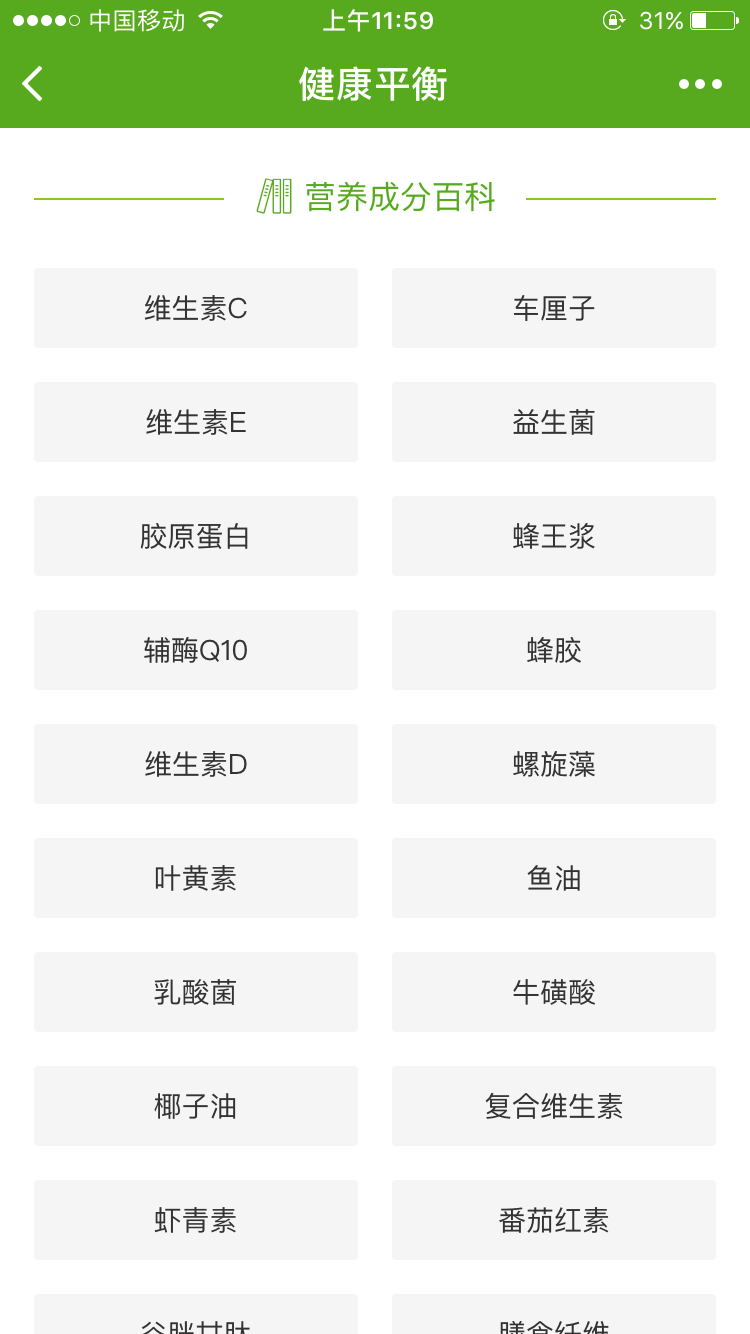Select the 车厘子 entry
Image resolution: width=750 pixels, height=1334 pixels.
554,308
